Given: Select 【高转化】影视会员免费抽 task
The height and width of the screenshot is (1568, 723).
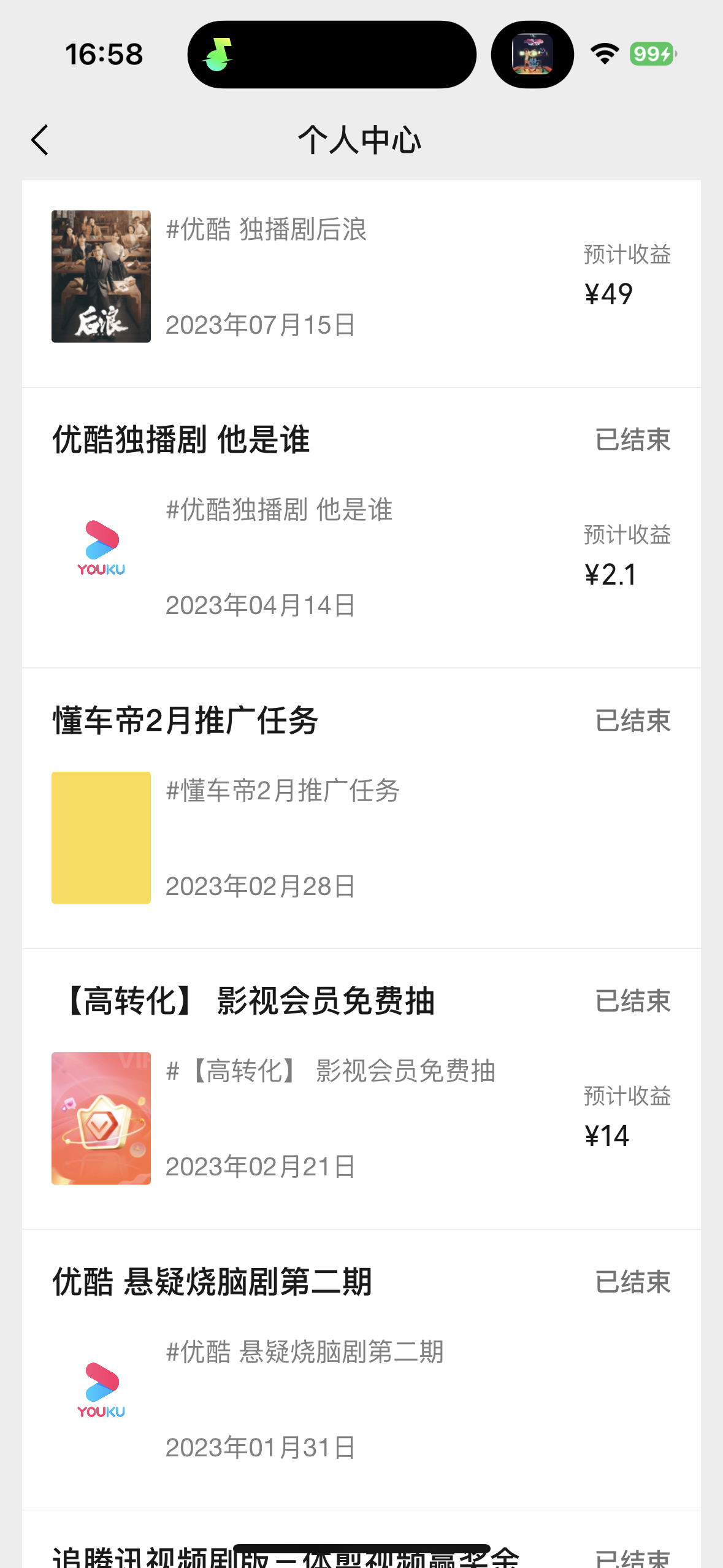Looking at the screenshot, I should [x=361, y=1089].
